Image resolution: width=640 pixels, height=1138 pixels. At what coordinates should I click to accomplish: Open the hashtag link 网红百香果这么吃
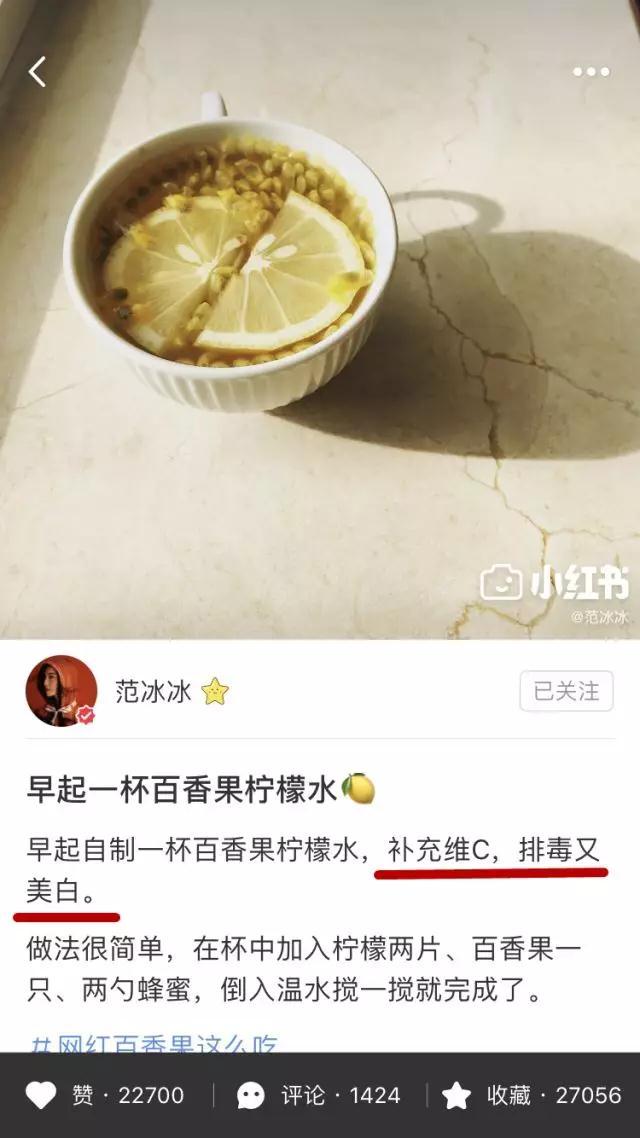point(154,1044)
